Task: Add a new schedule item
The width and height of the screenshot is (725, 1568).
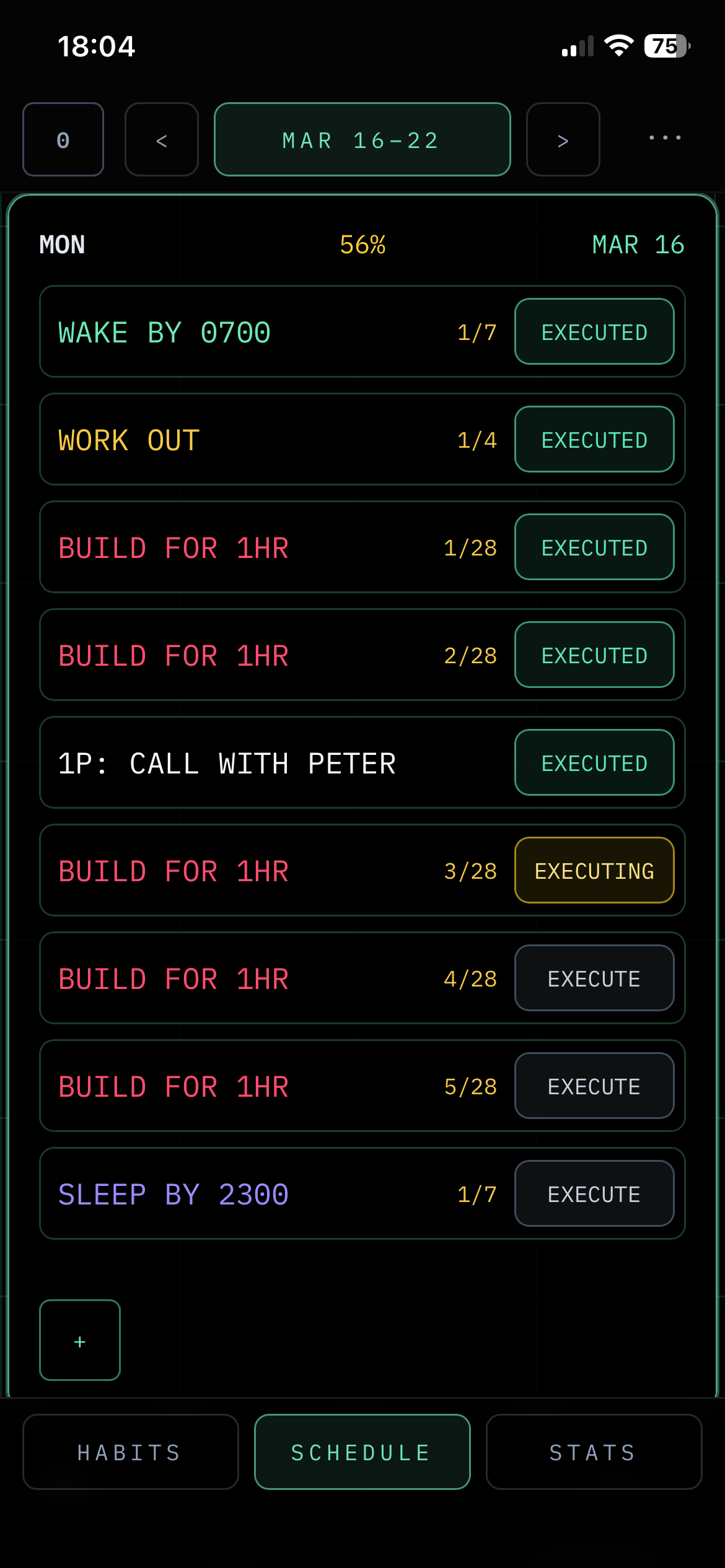Action: (x=80, y=1341)
